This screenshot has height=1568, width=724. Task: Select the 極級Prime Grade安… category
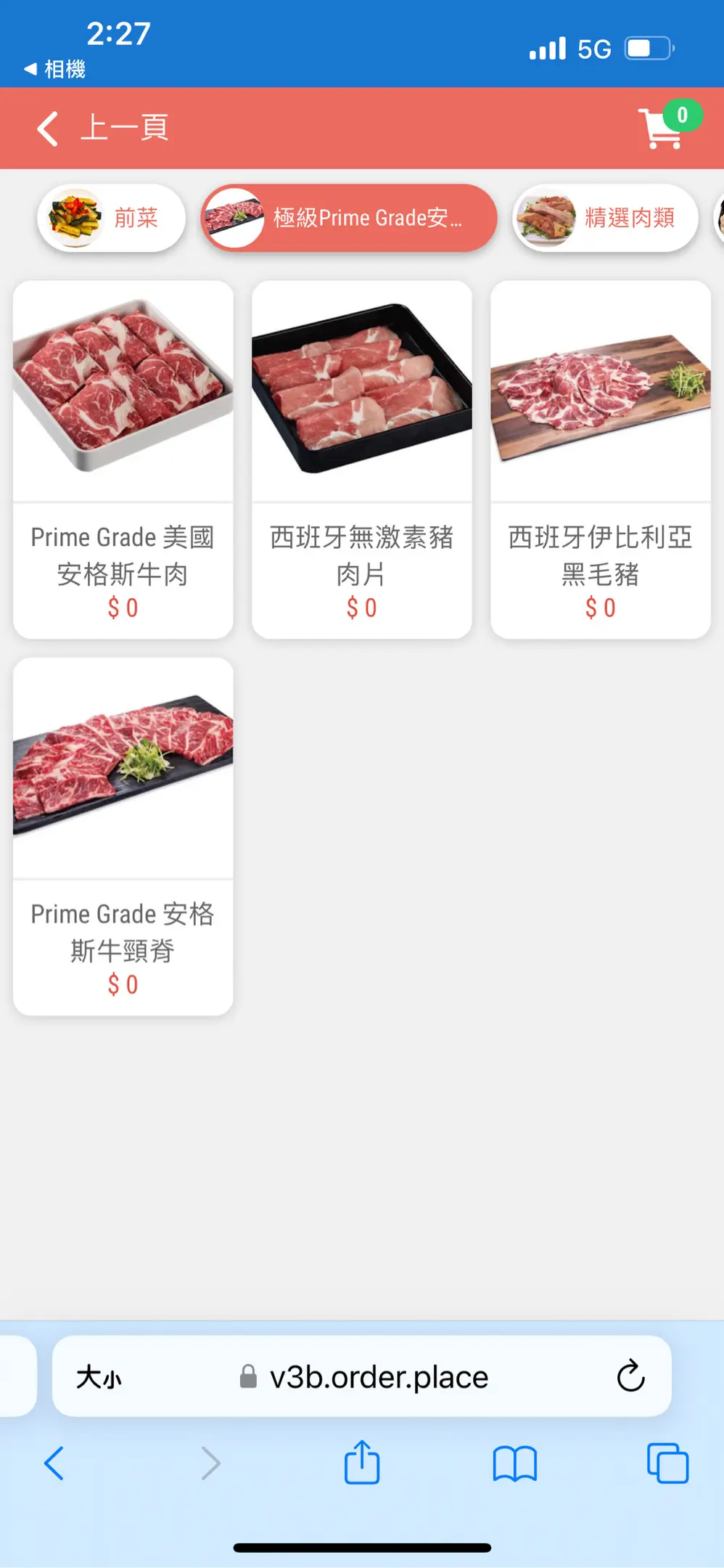349,218
